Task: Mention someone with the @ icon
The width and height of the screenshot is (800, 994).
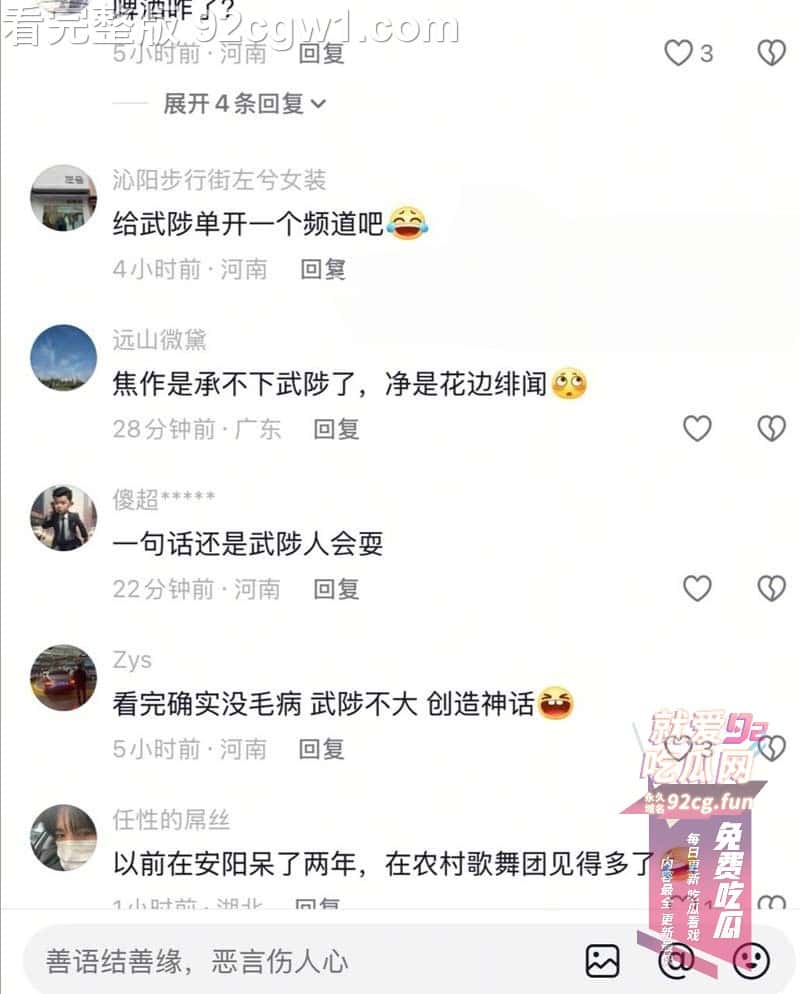Action: click(x=676, y=961)
